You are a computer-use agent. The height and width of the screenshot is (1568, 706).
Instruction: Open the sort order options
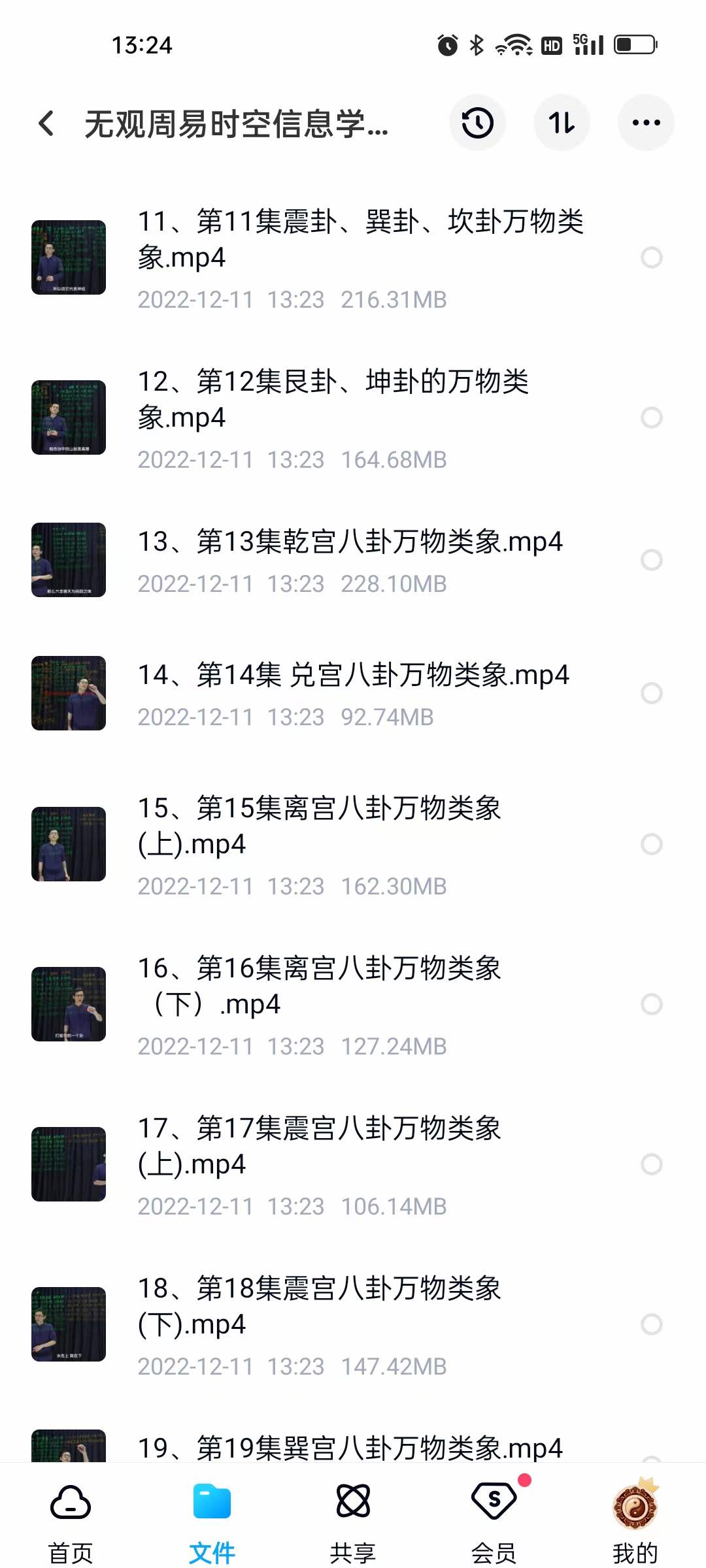(x=562, y=123)
